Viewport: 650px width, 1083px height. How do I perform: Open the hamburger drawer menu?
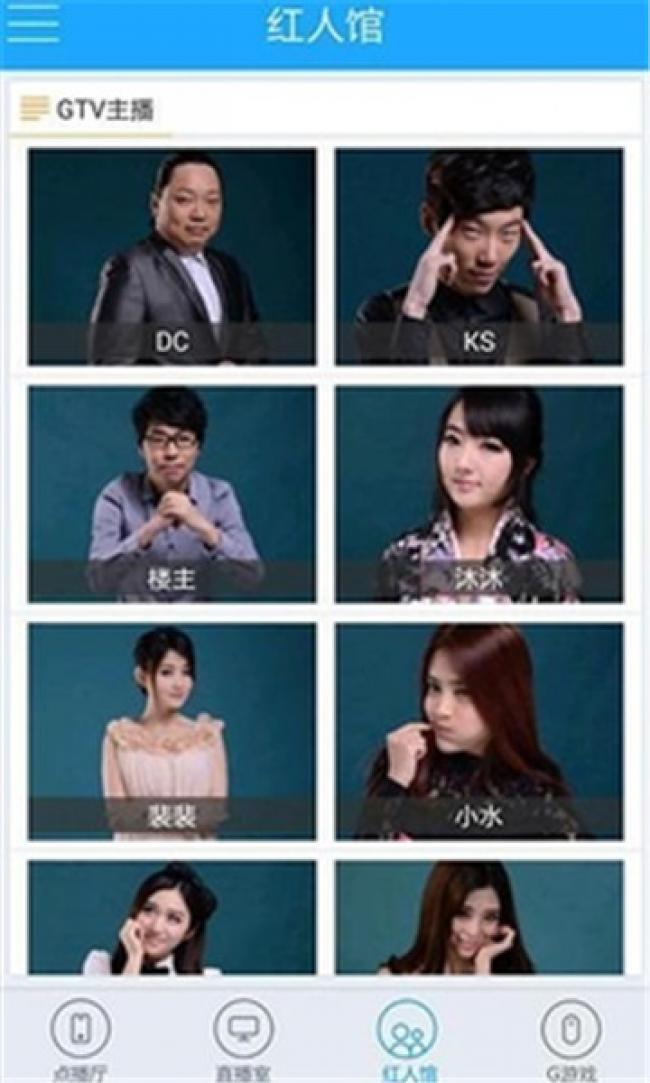32,25
